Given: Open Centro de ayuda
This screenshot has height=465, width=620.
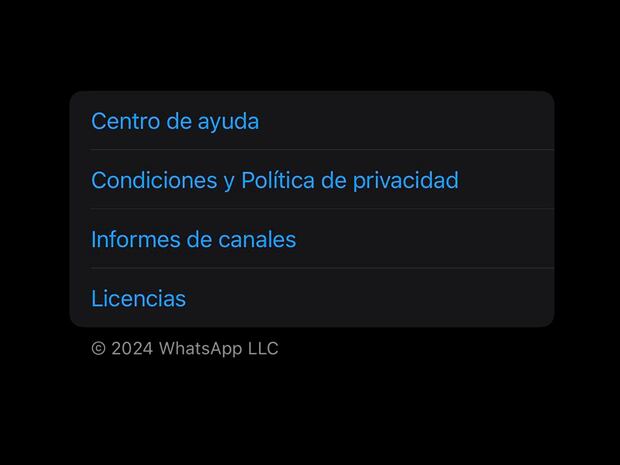Looking at the screenshot, I should pyautogui.click(x=175, y=121).
